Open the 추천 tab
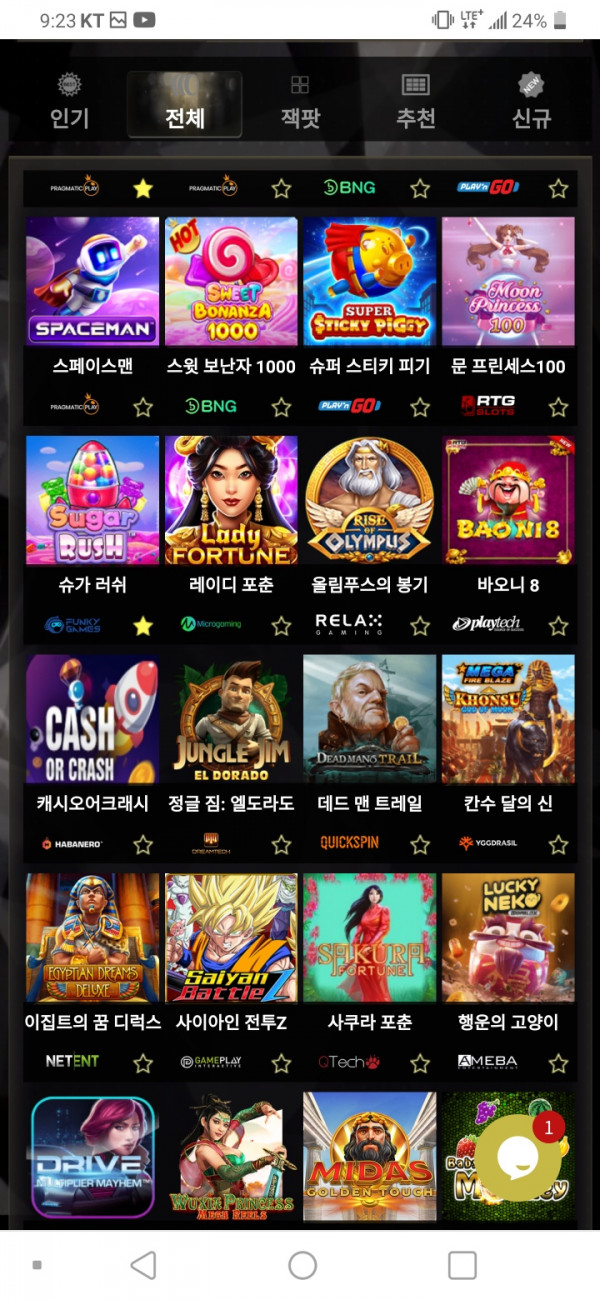The width and height of the screenshot is (600, 1300). coord(415,104)
